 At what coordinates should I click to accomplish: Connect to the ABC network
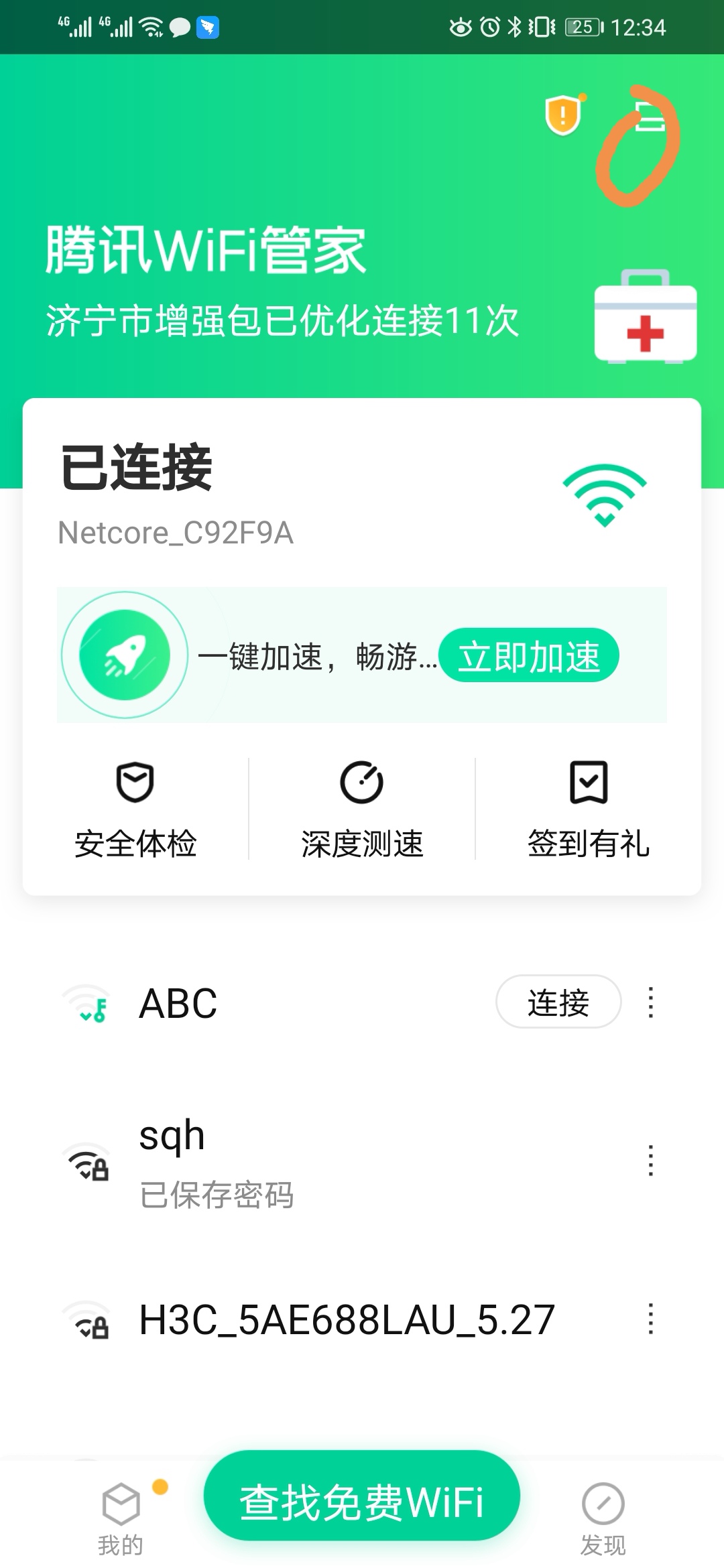point(558,1001)
